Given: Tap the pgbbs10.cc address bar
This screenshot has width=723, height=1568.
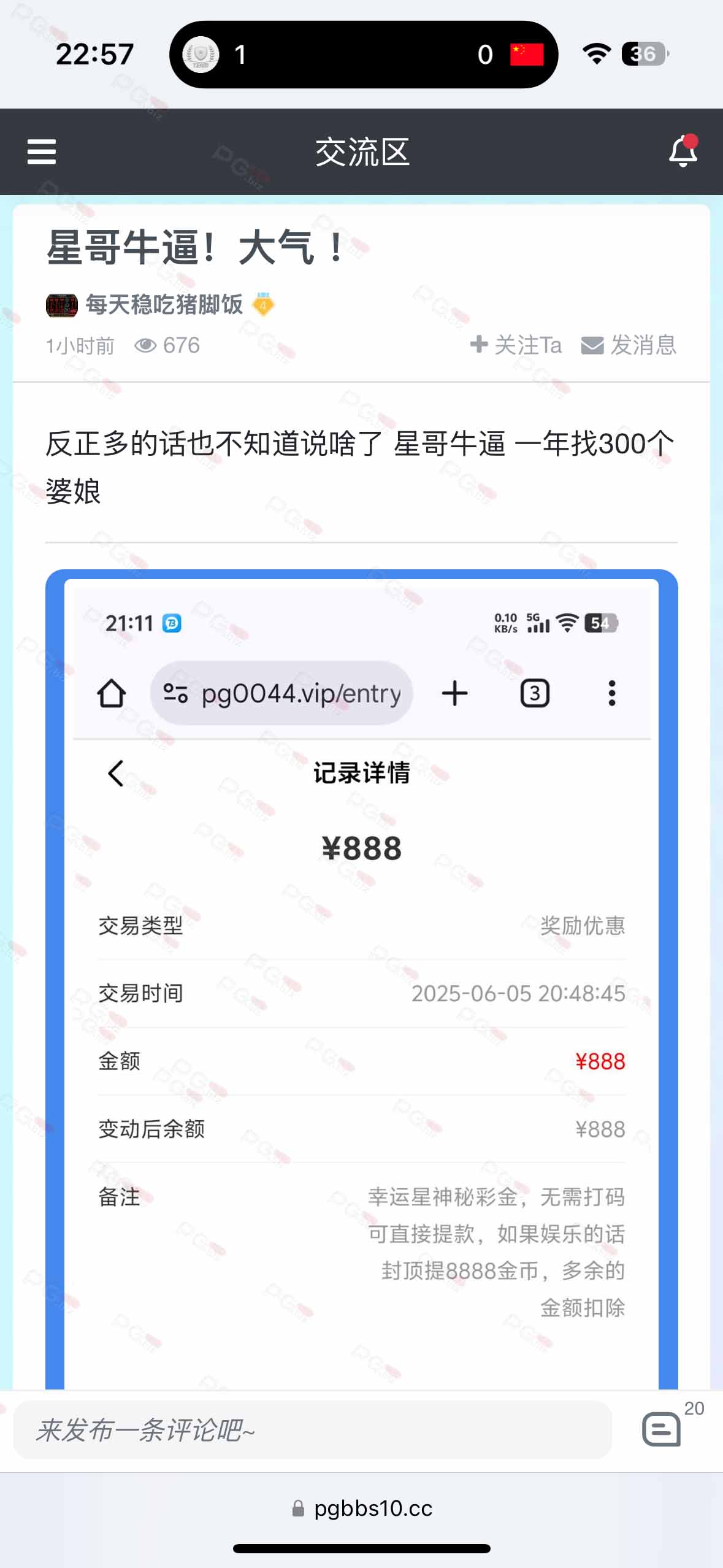Looking at the screenshot, I should click(362, 1508).
